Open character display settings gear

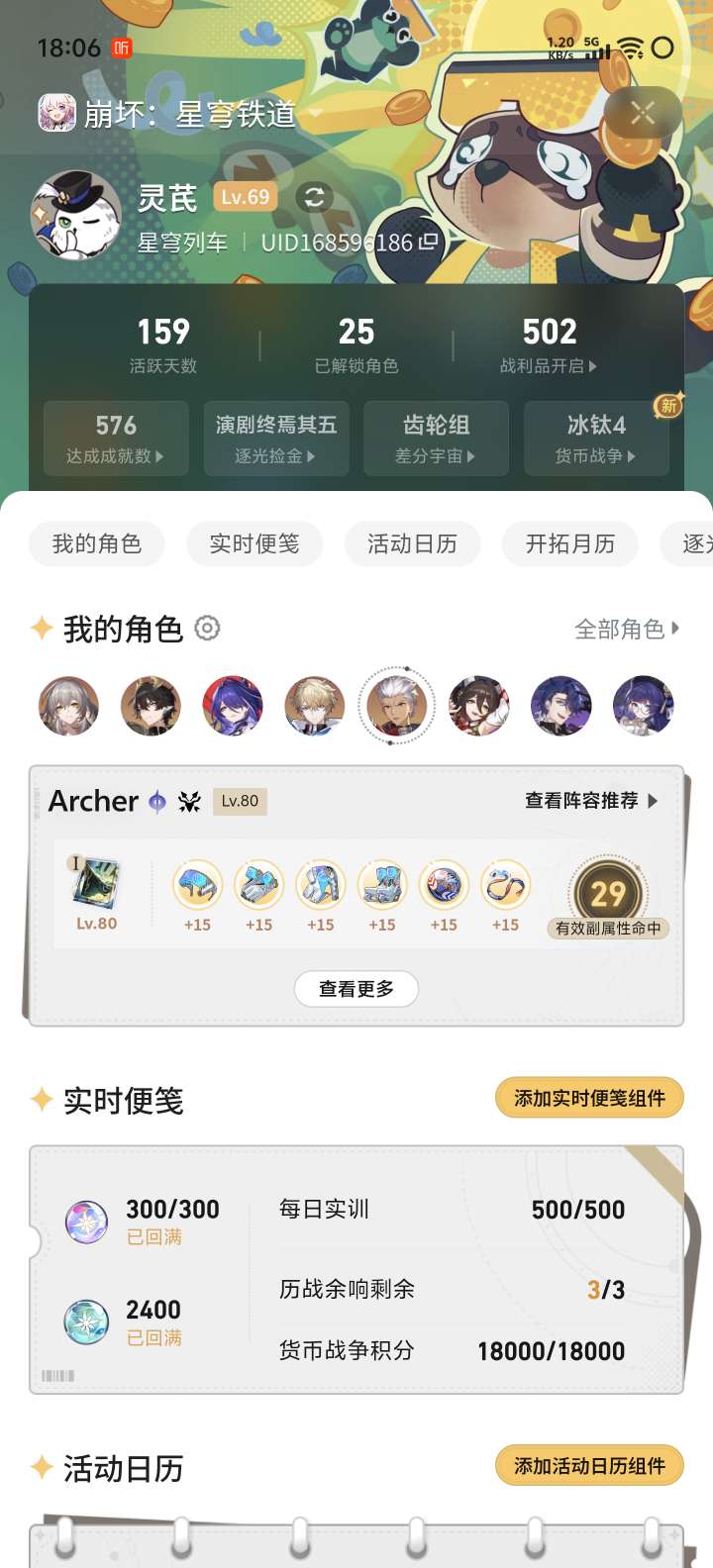207,628
